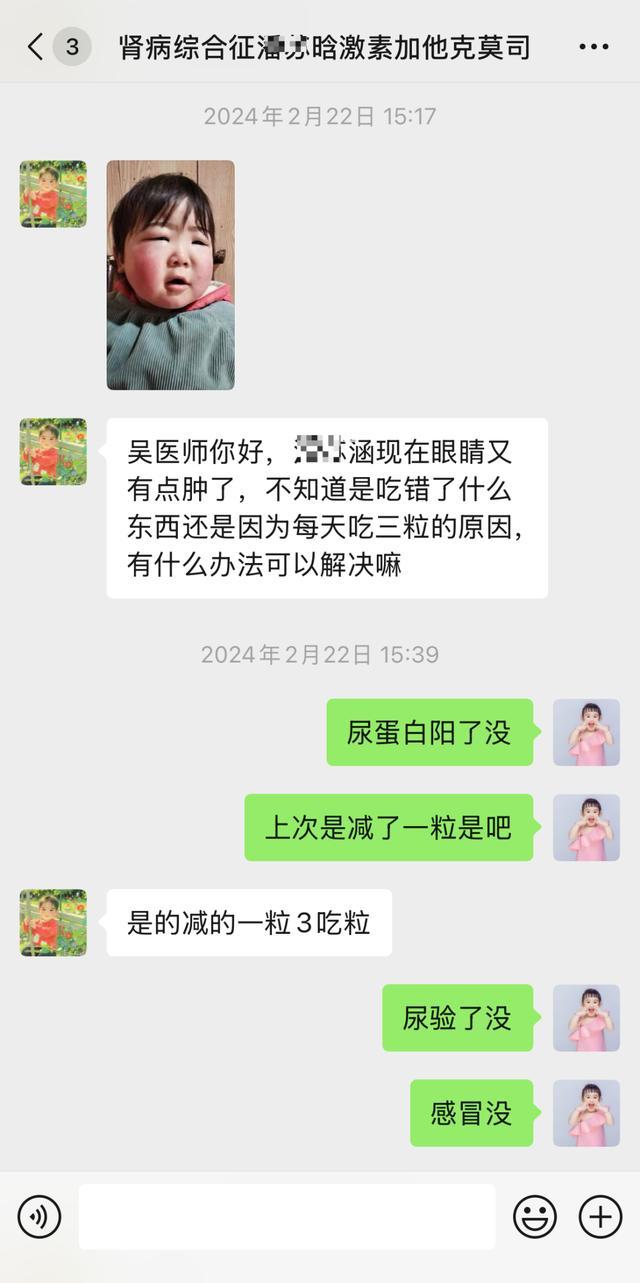Go back to the chat list
640x1283 pixels.
point(36,46)
